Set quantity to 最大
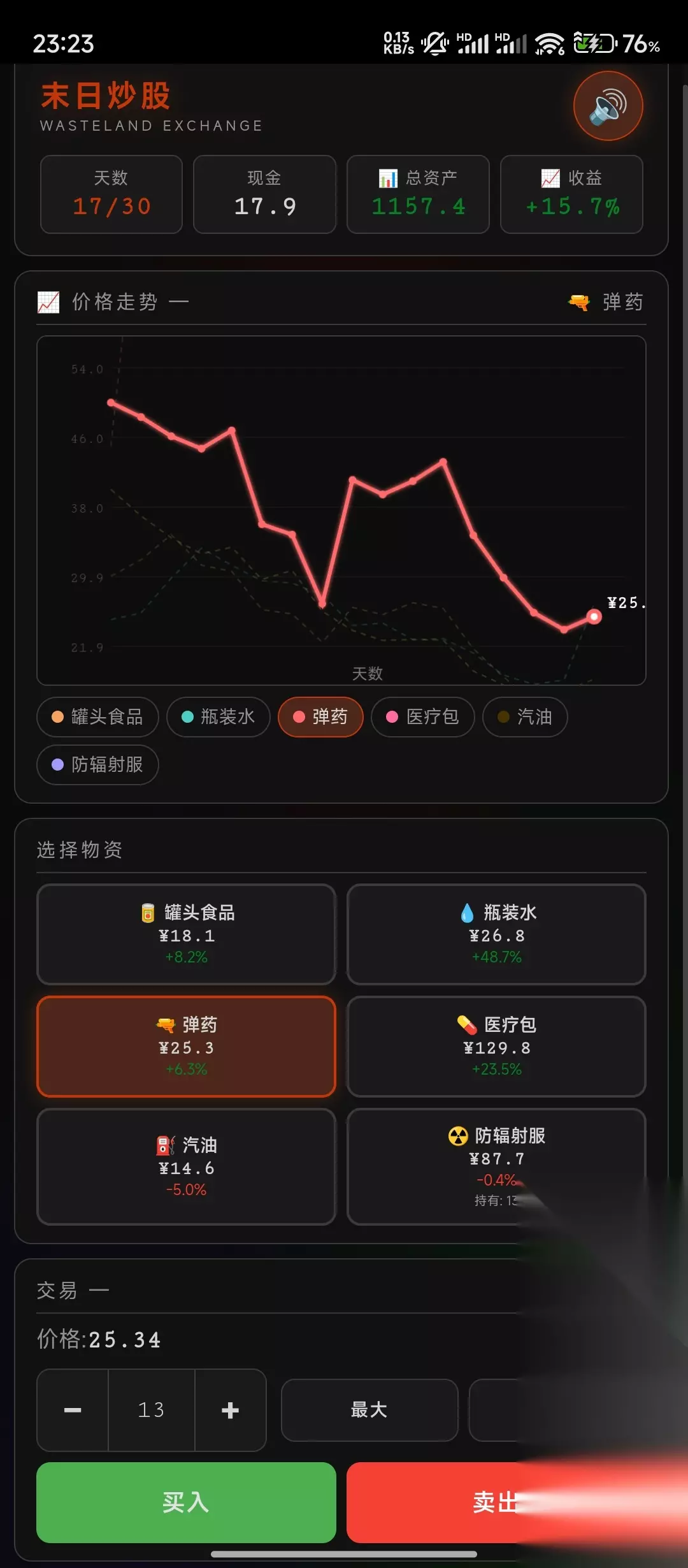 [369, 1410]
